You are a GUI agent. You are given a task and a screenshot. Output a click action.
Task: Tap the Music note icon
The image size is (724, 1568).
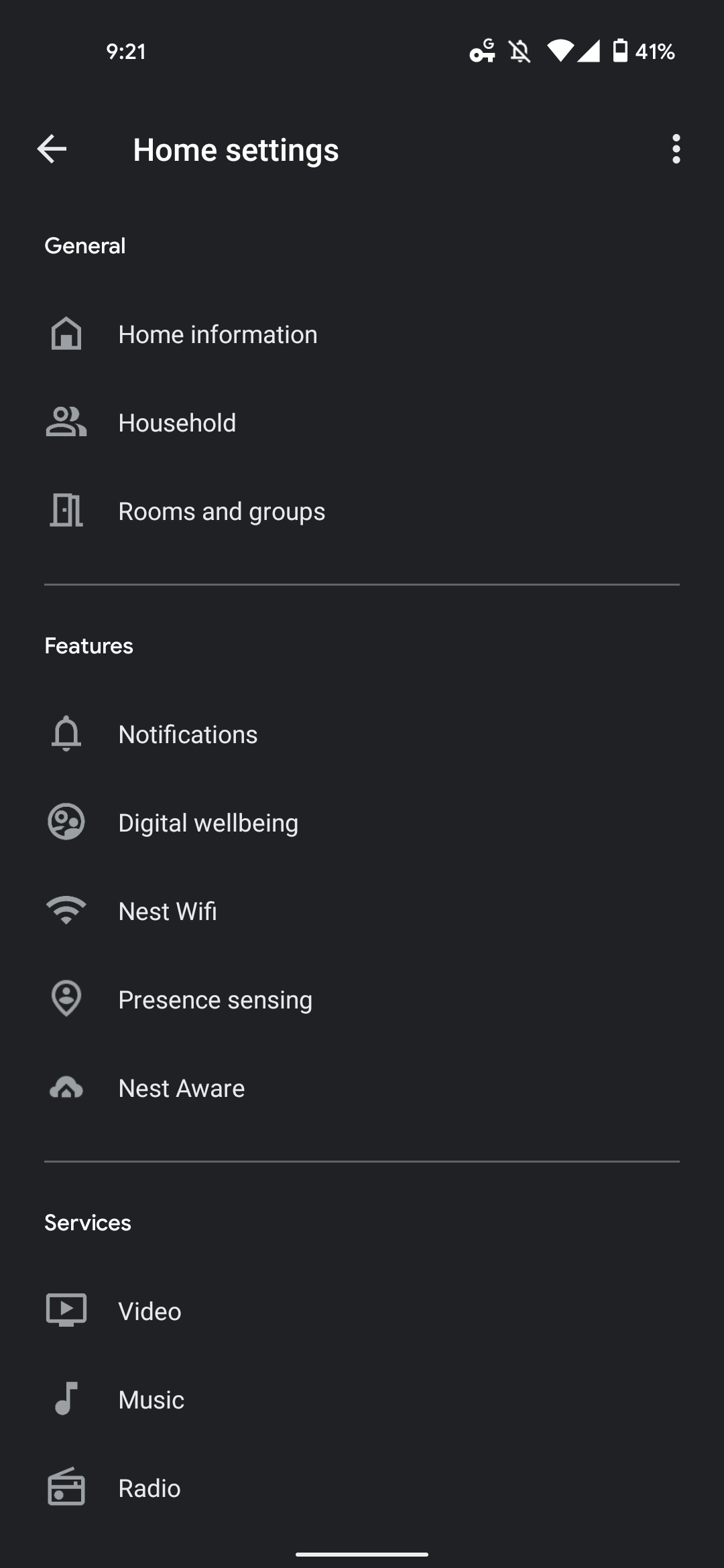[x=66, y=1398]
